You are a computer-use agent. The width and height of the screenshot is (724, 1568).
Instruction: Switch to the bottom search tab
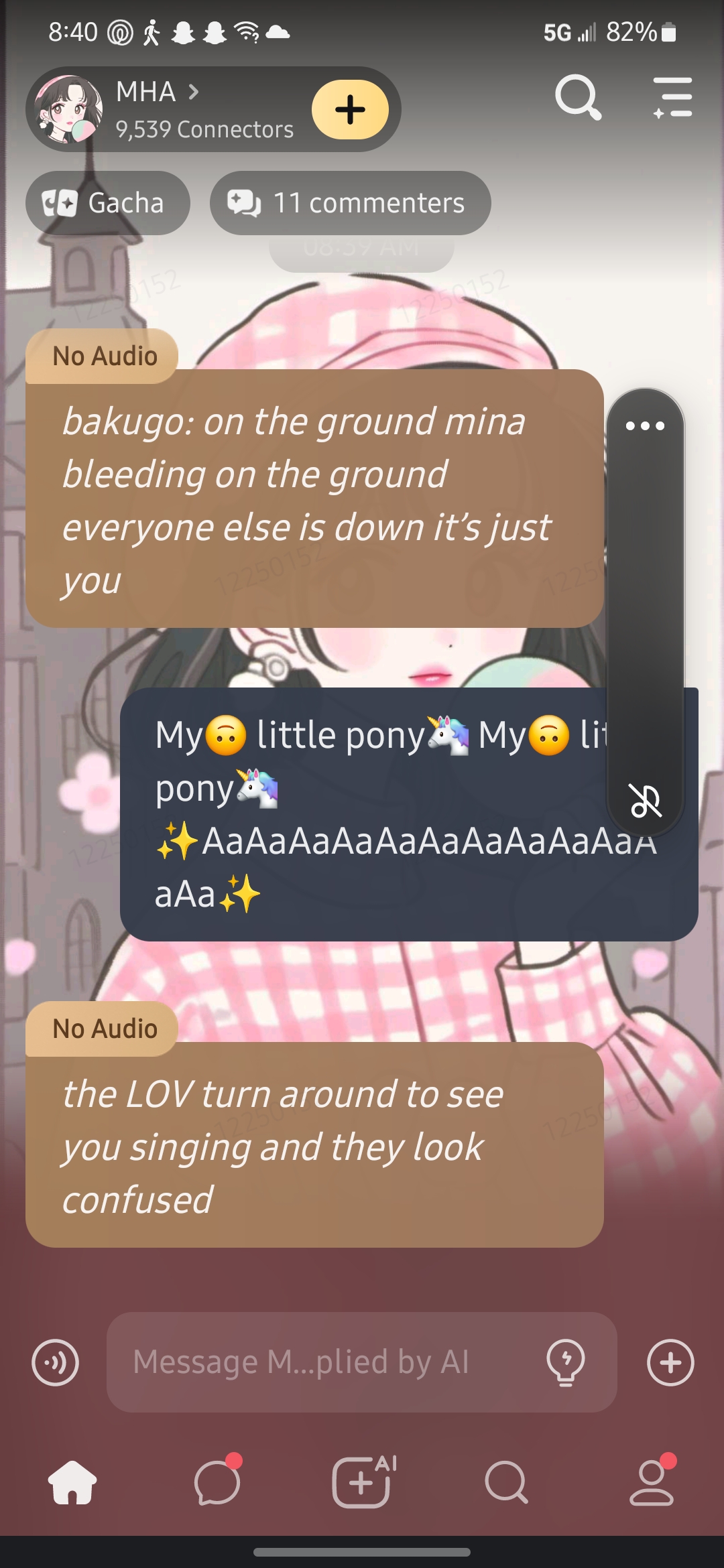pos(507,1482)
